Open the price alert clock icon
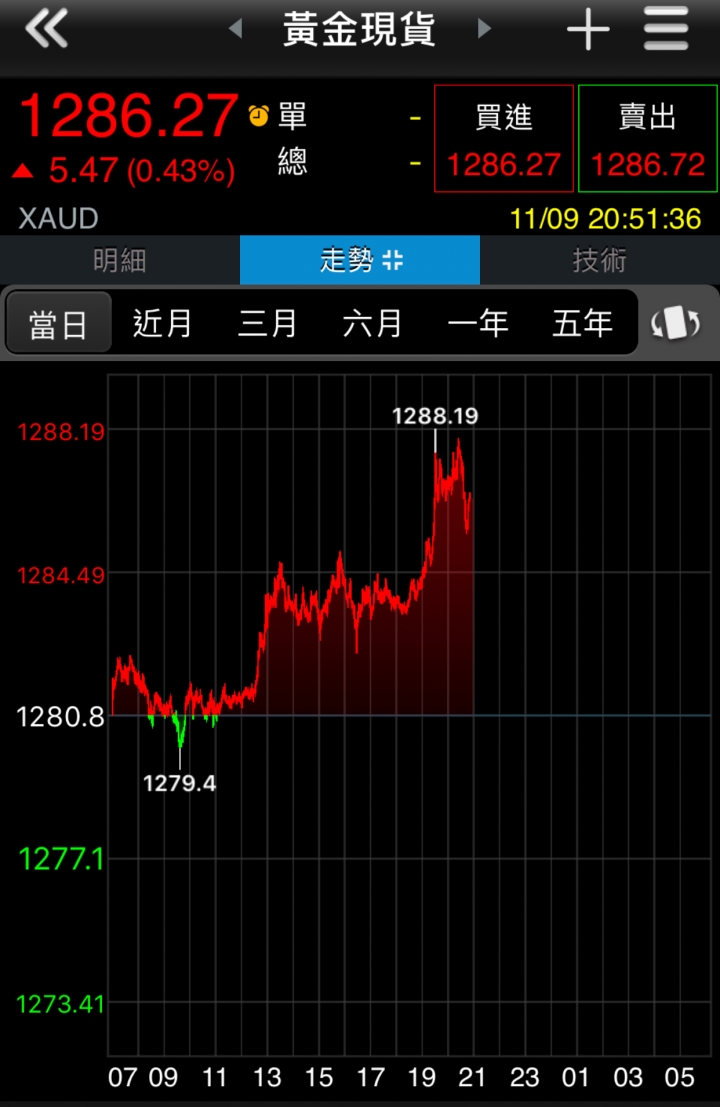This screenshot has height=1107, width=720. [259, 116]
